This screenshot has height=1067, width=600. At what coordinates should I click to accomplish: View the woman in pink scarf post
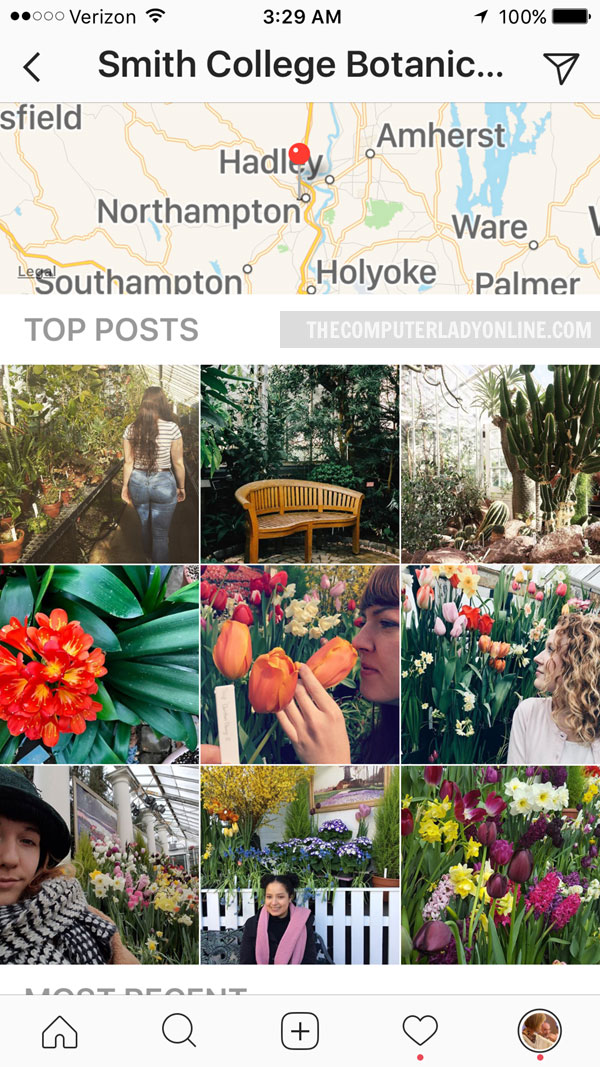[300, 865]
